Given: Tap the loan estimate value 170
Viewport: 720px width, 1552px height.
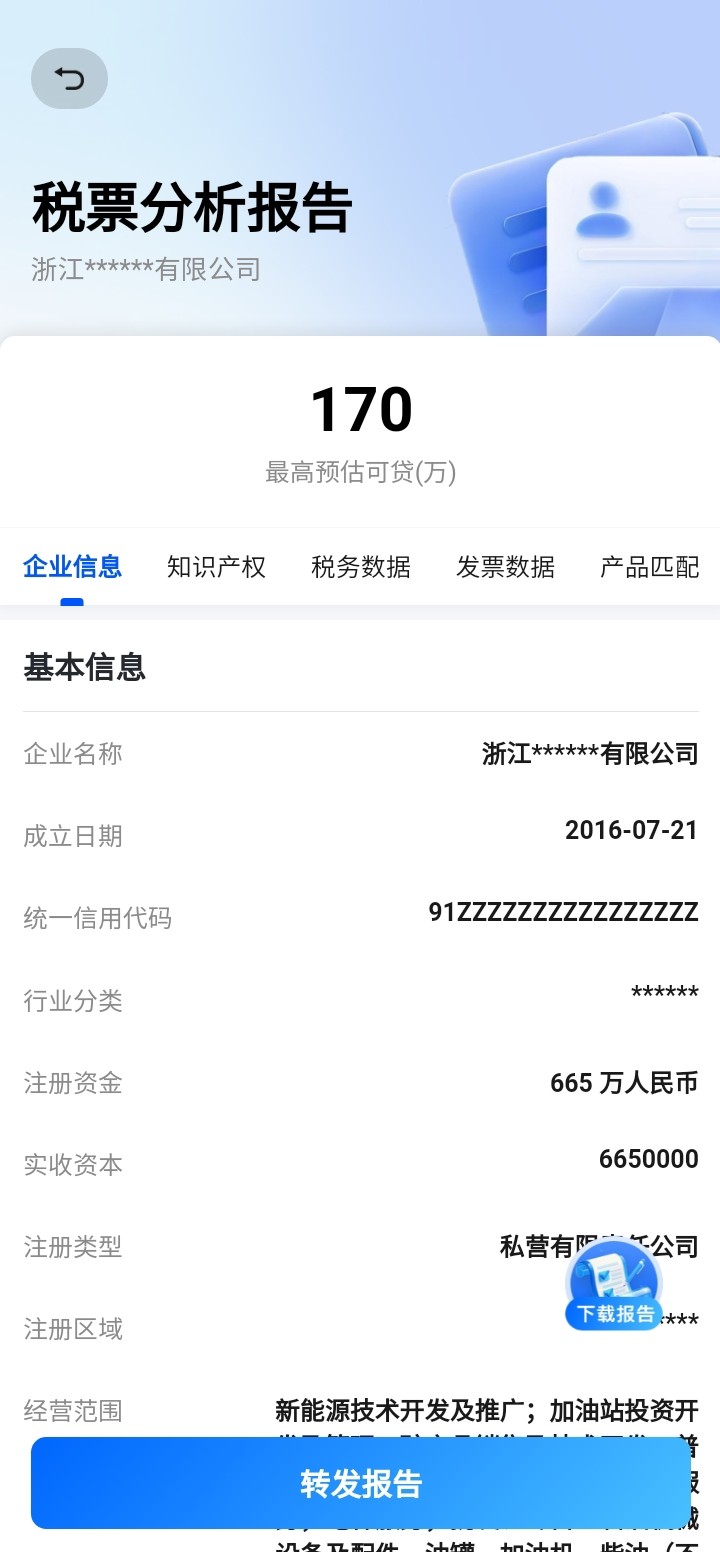Looking at the screenshot, I should [x=360, y=408].
